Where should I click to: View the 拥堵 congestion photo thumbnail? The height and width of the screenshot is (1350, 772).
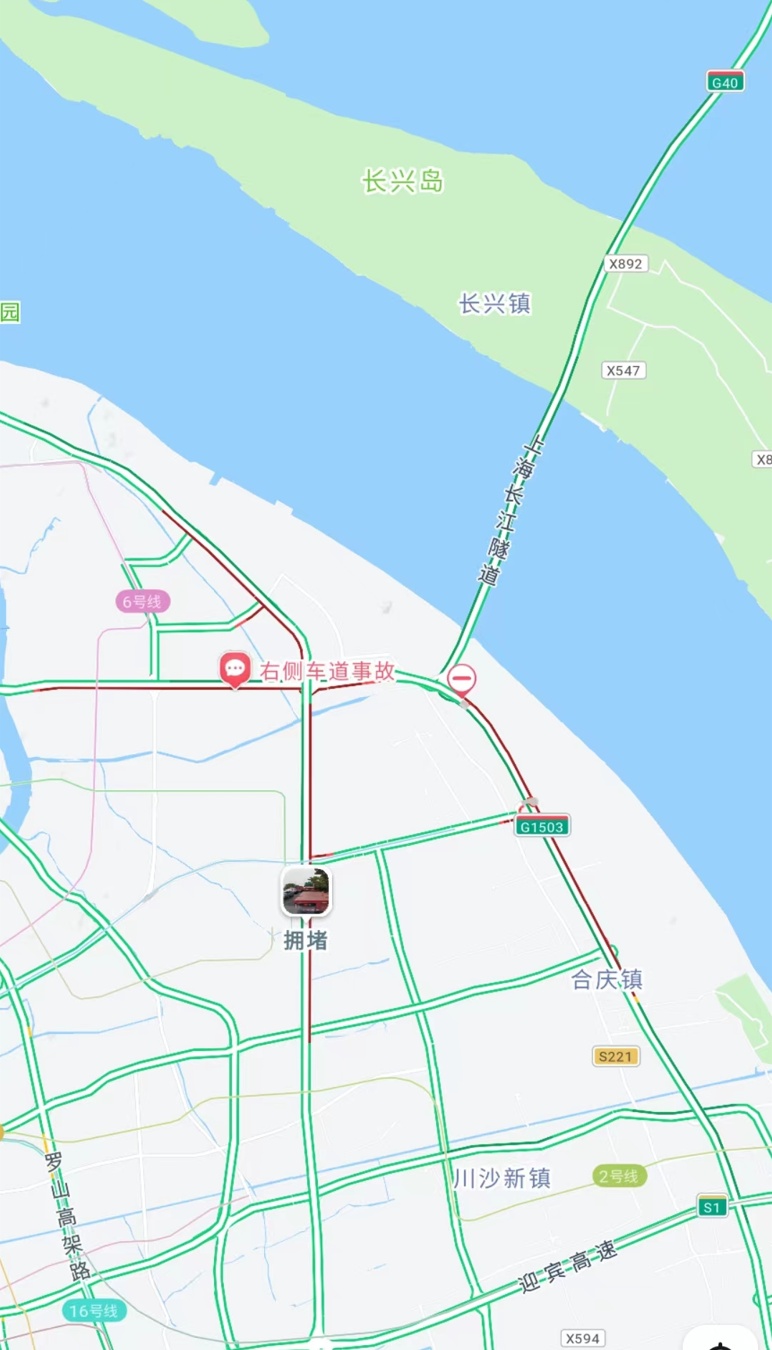coord(306,891)
